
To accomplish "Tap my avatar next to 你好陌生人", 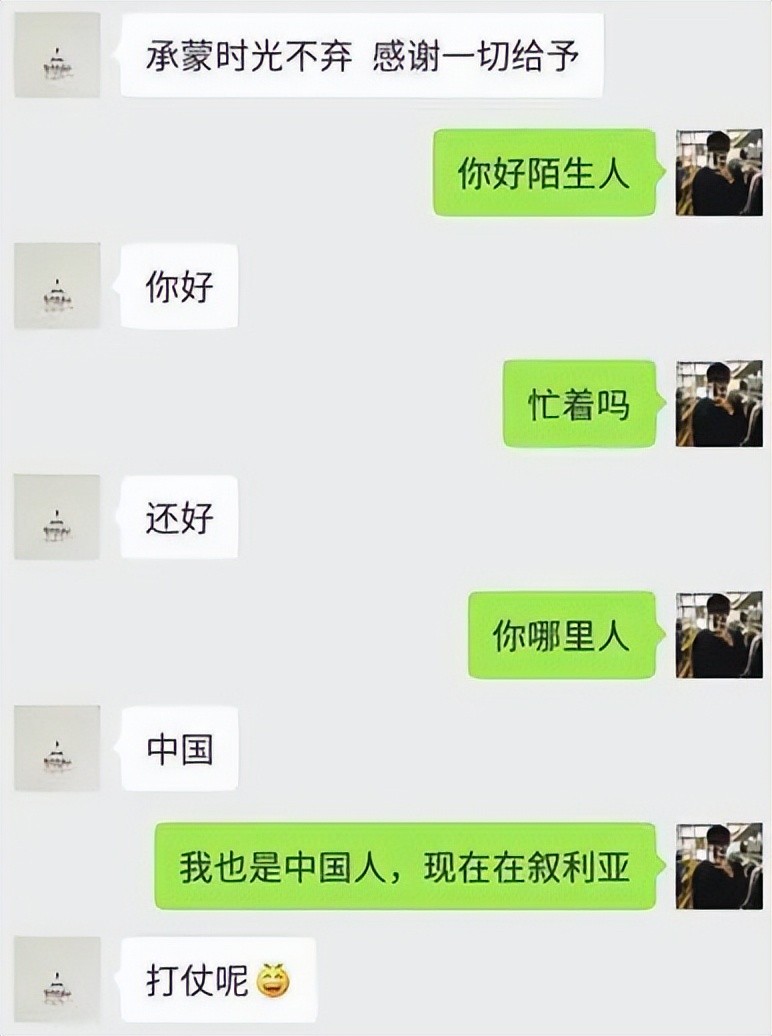I will (x=719, y=172).
